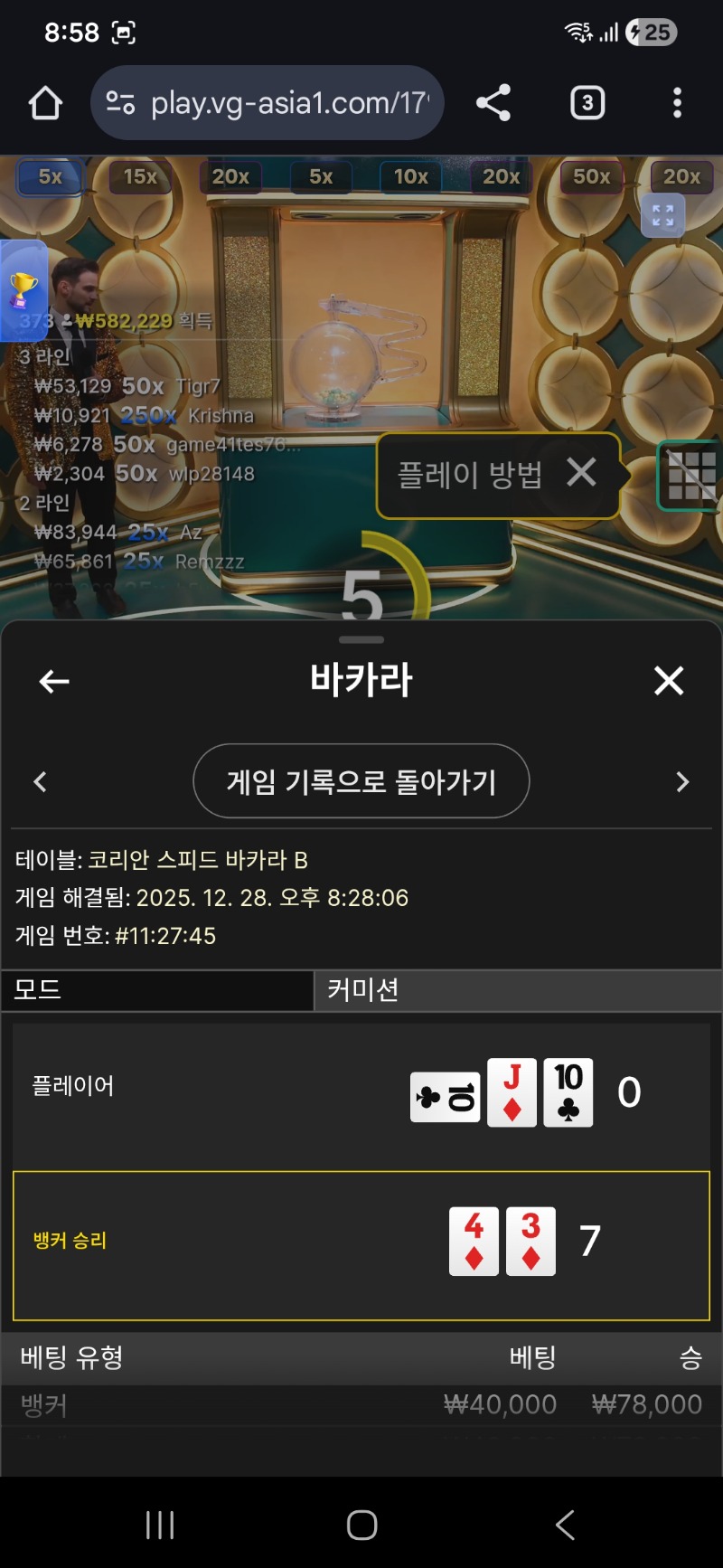Open the trophy leaderboard icon
The image size is (723, 1568).
(x=23, y=289)
